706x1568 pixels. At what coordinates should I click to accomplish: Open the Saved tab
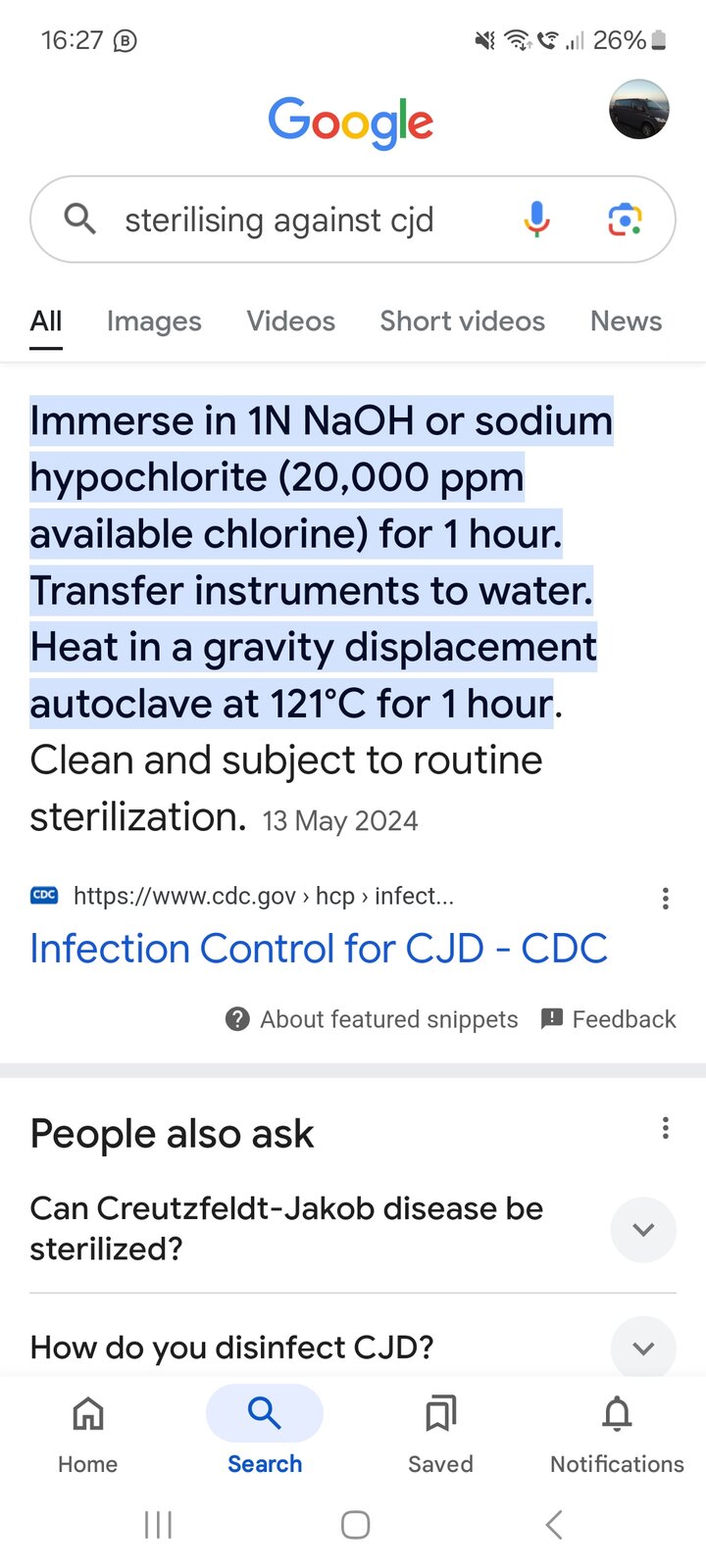440,1434
